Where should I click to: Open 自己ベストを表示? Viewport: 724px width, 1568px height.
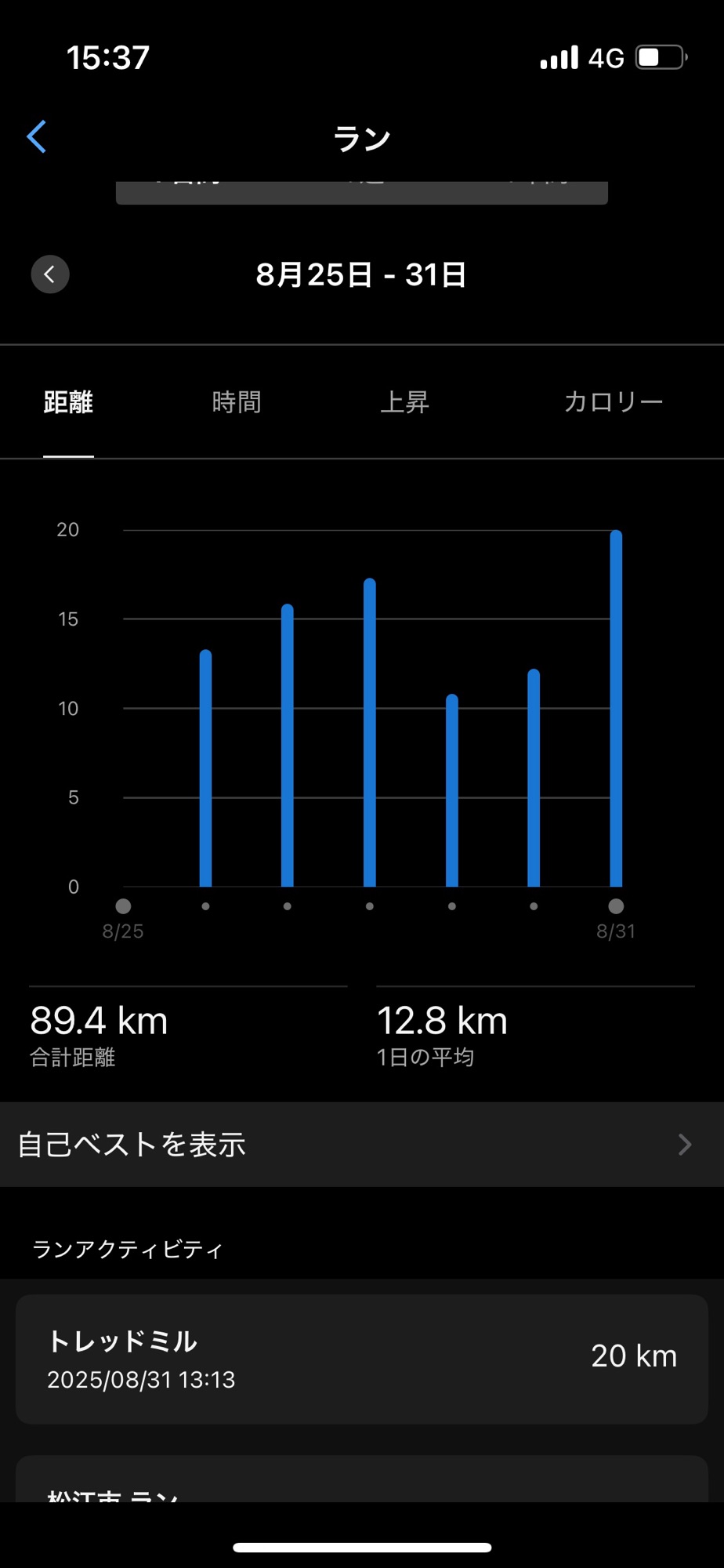362,1145
